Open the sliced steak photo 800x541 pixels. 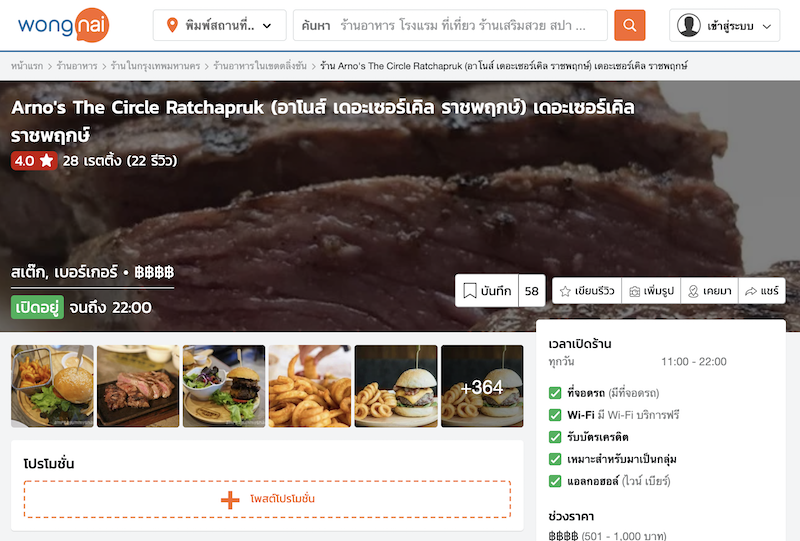[x=138, y=386]
